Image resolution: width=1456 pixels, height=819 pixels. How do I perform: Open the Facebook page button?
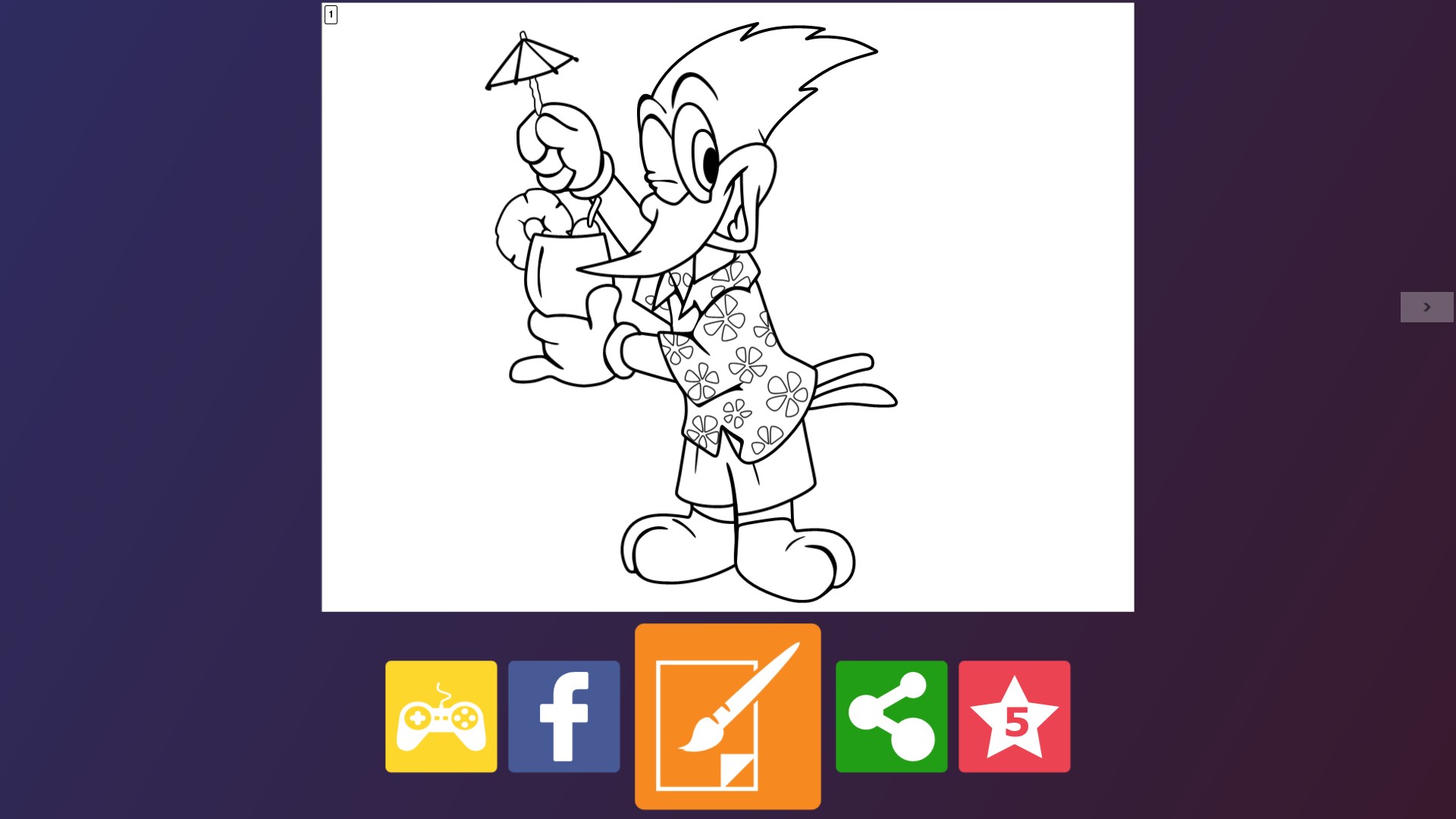coord(563,716)
